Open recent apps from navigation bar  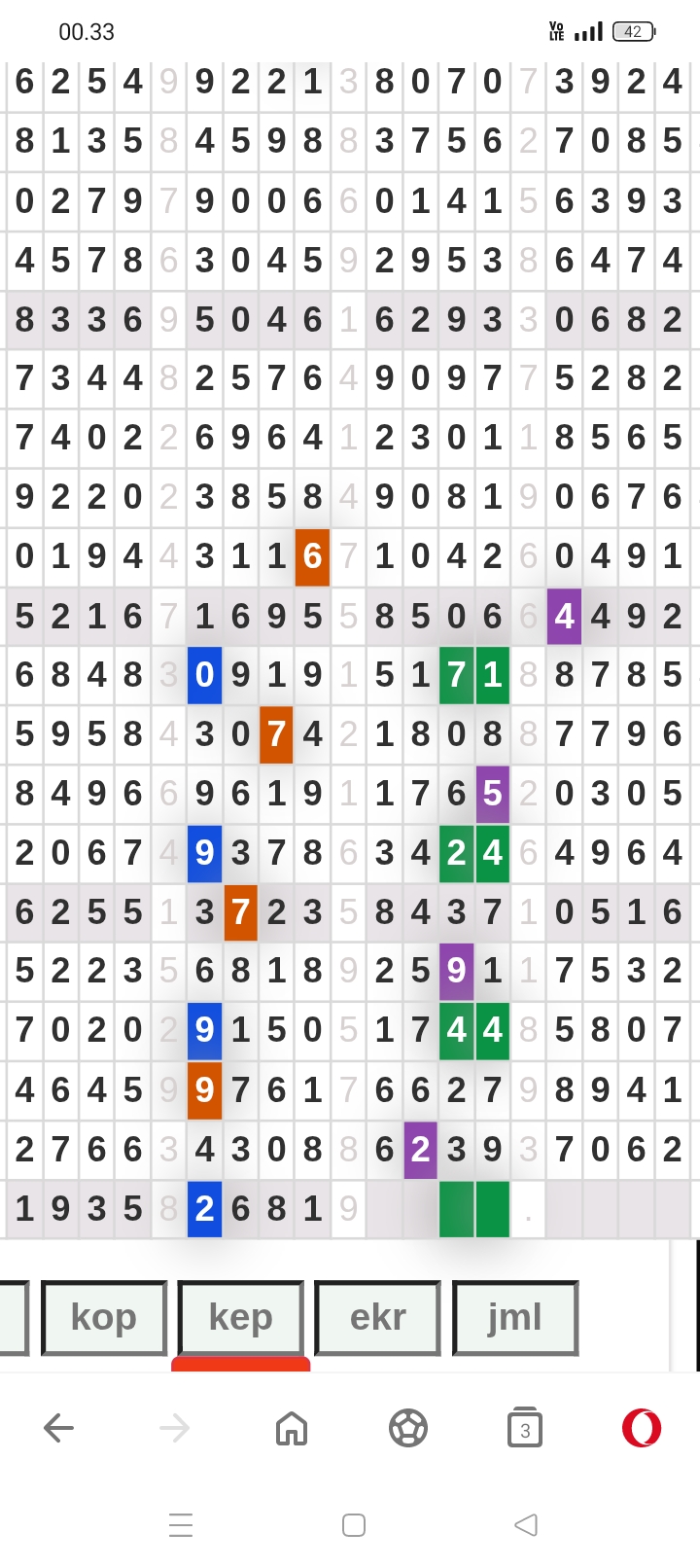tap(181, 1524)
